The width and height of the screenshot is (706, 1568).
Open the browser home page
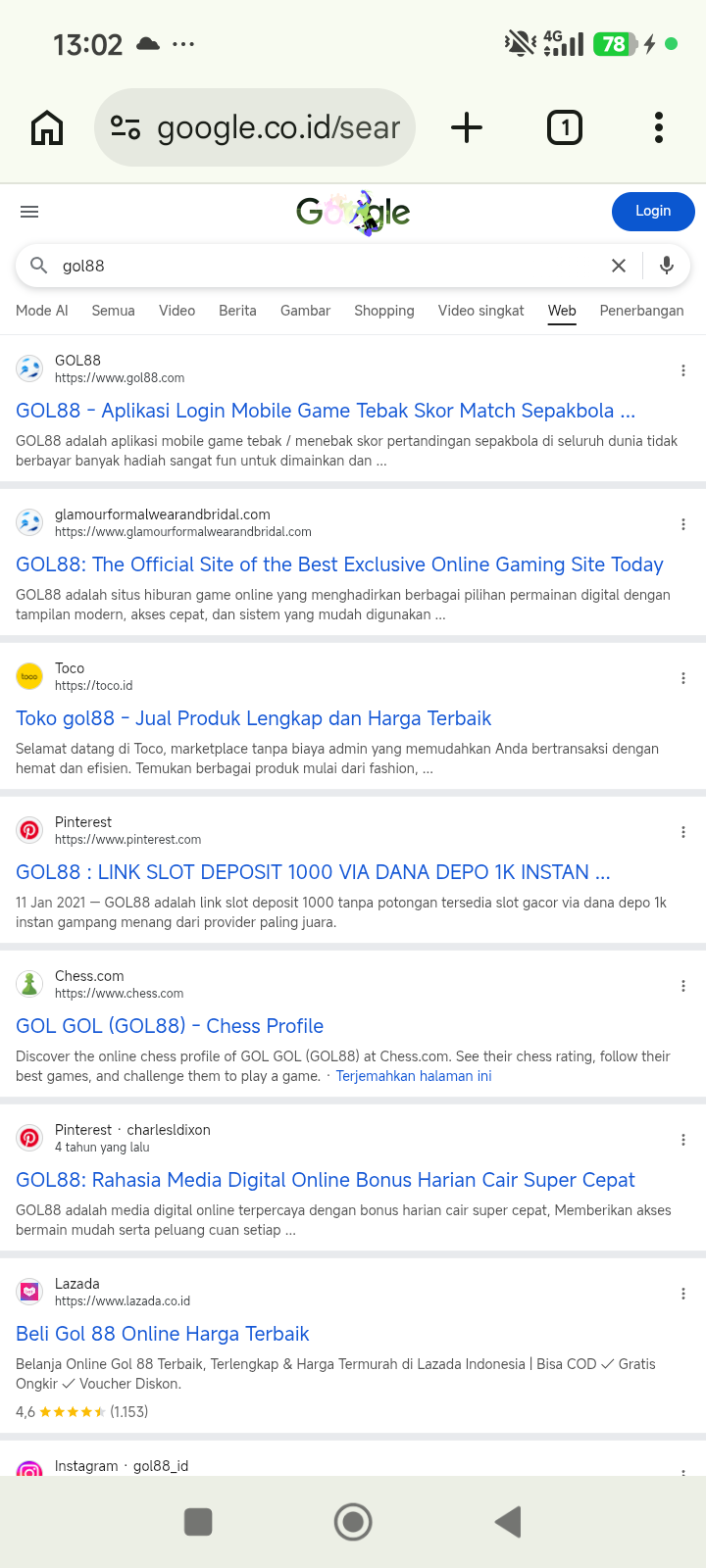click(x=47, y=127)
